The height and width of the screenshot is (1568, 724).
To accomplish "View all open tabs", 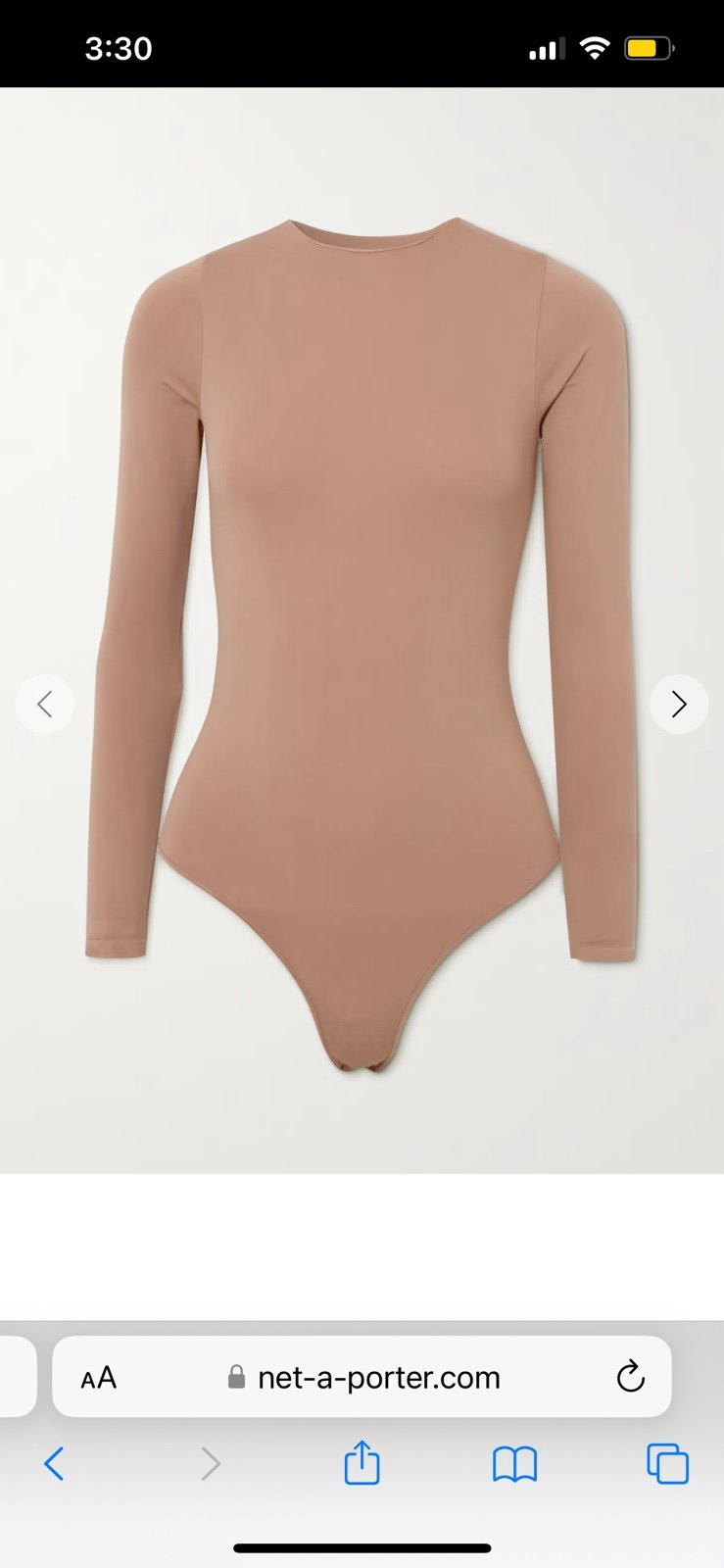I will coord(667,1464).
